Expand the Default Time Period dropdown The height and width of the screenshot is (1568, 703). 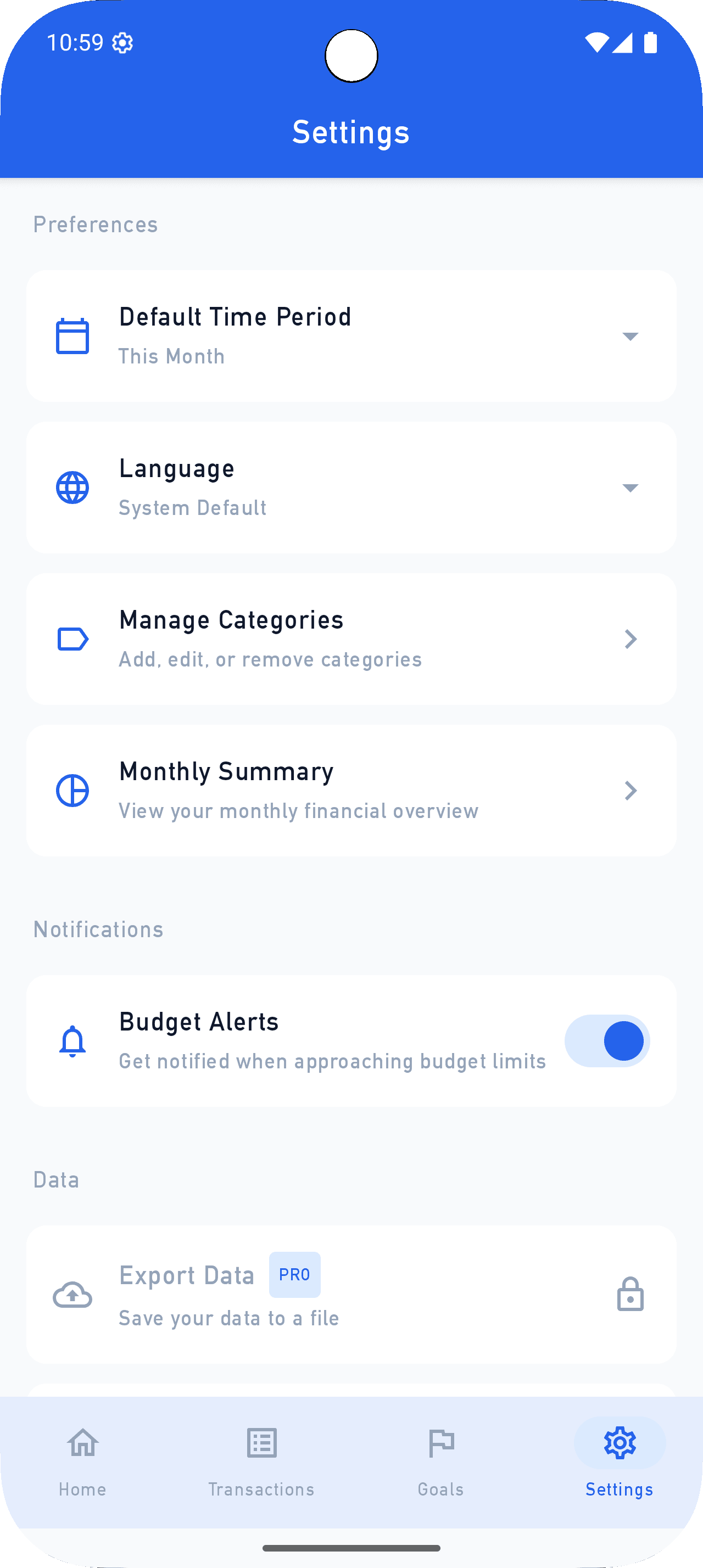[x=629, y=336]
